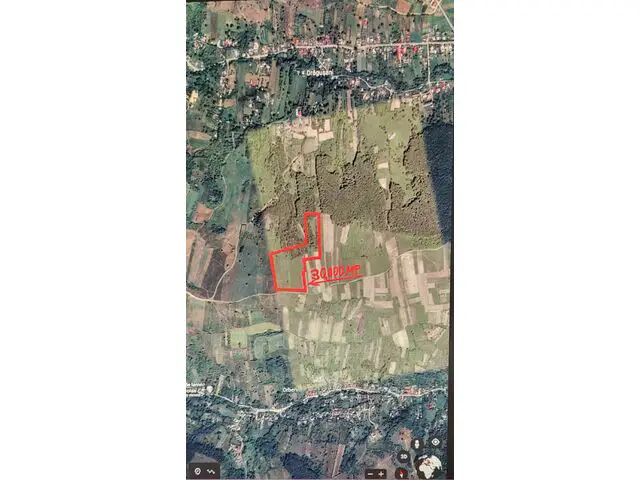Image resolution: width=640 pixels, height=480 pixels.
Task: Add a placemark pin
Action: pyautogui.click(x=198, y=471)
